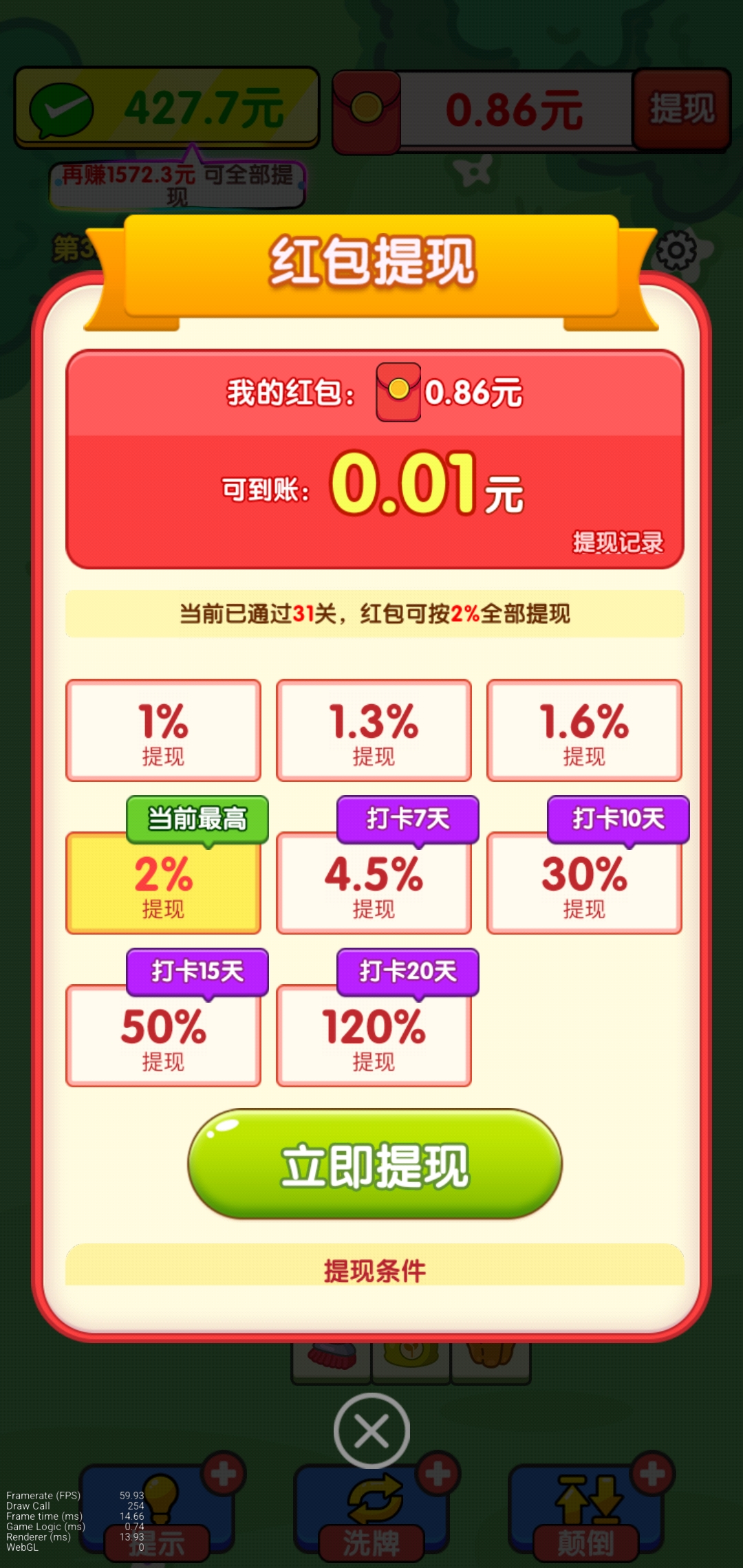Close the 红包提现 dialog
Image resolution: width=743 pixels, height=1568 pixels.
[371, 1431]
